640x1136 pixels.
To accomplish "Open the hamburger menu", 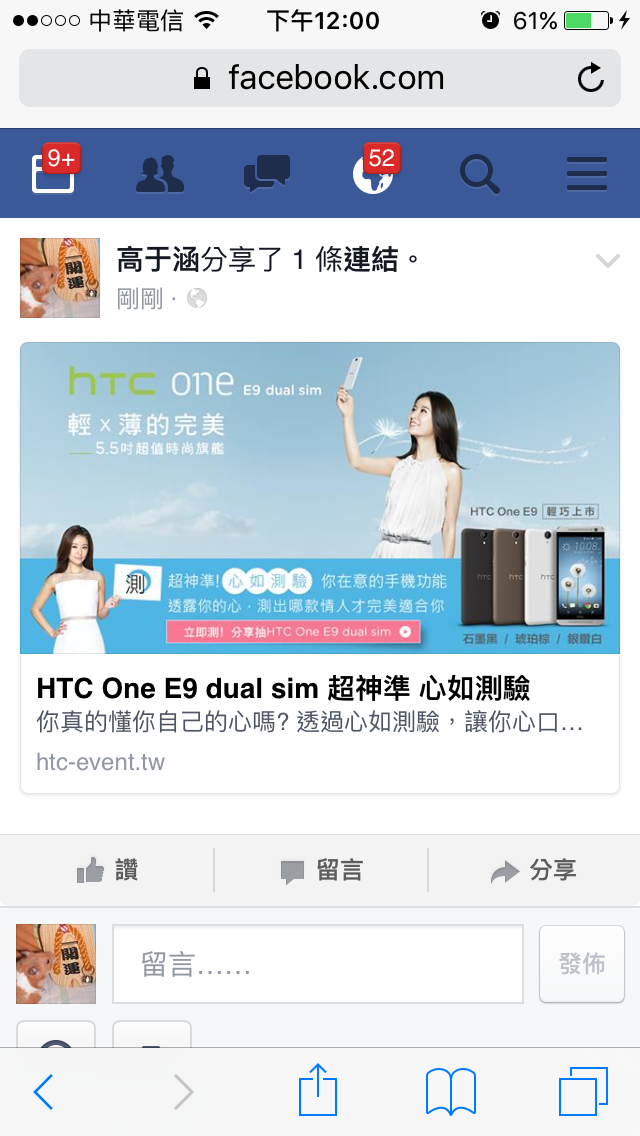I will (x=587, y=174).
